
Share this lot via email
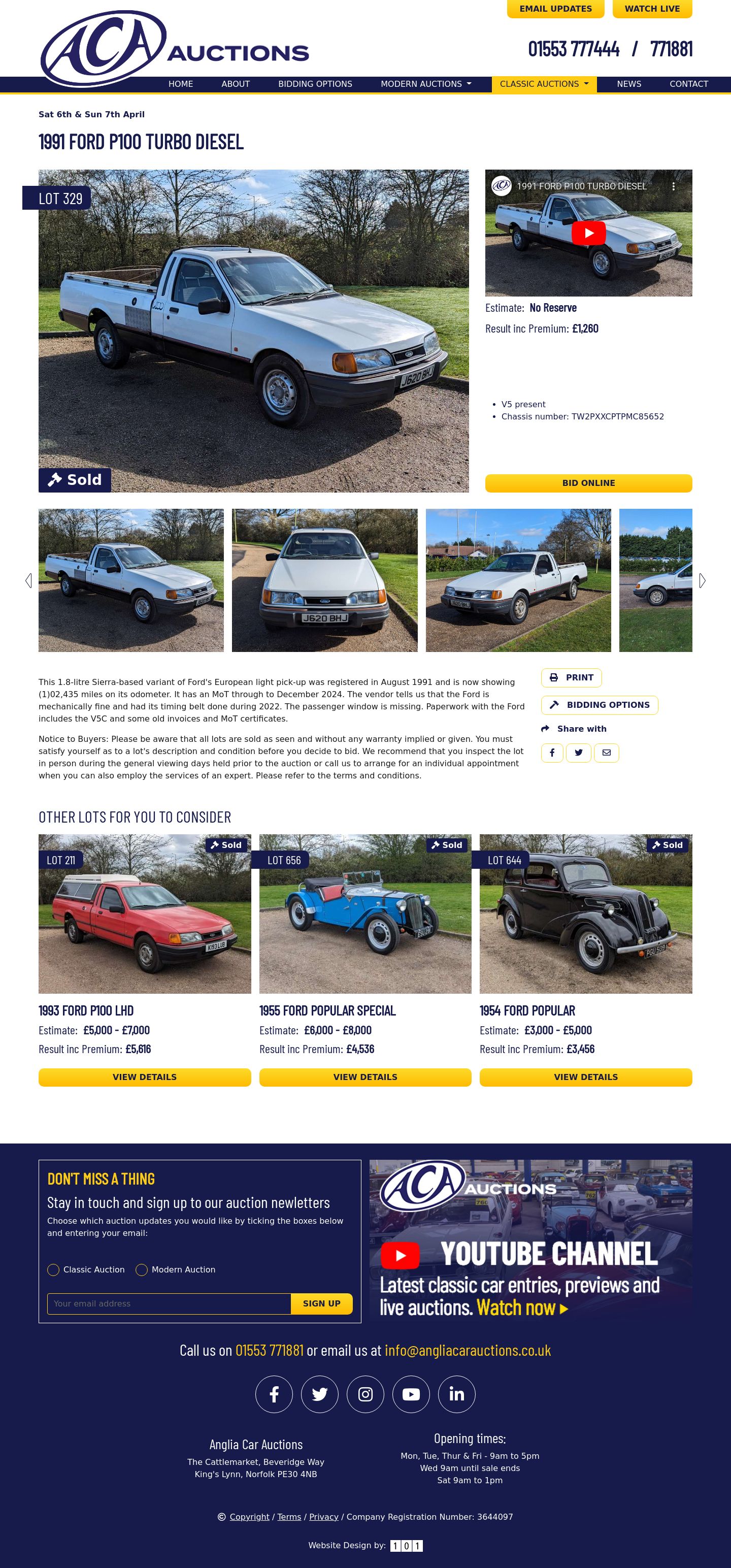pos(606,753)
